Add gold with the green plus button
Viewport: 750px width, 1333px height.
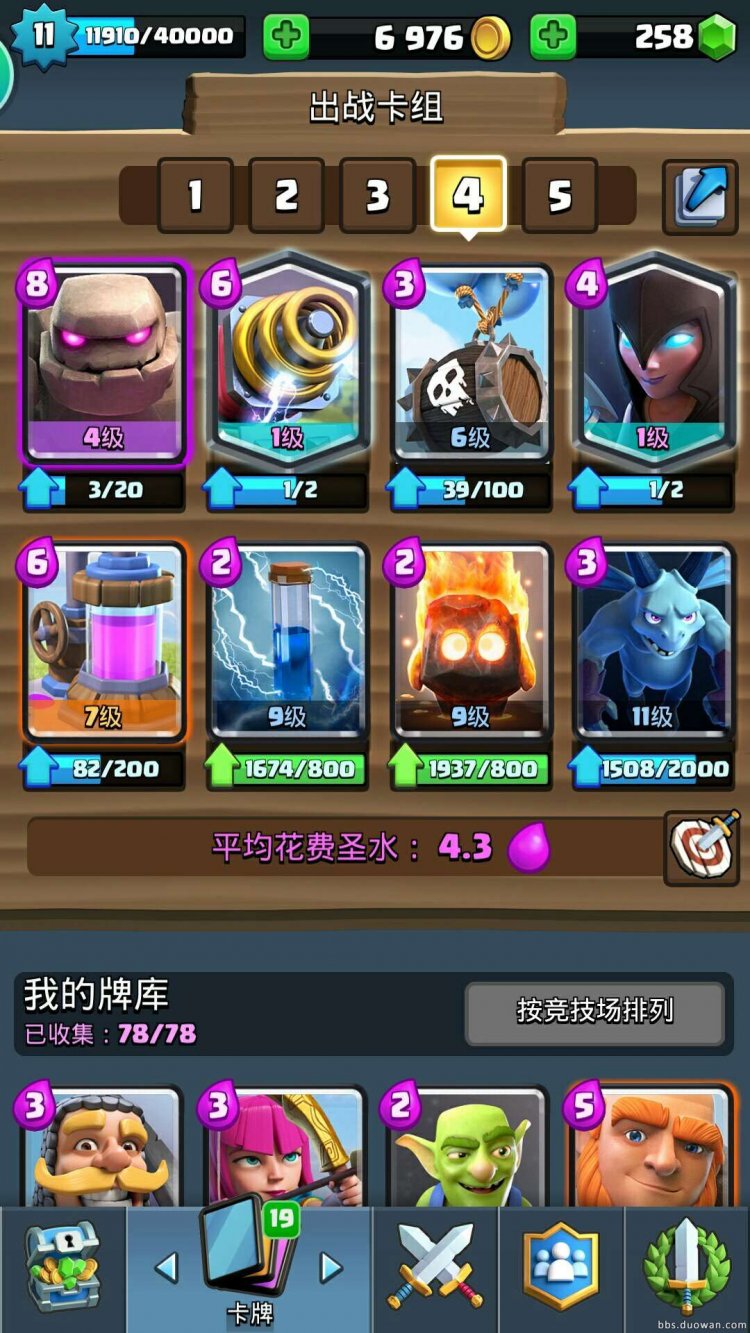click(285, 37)
